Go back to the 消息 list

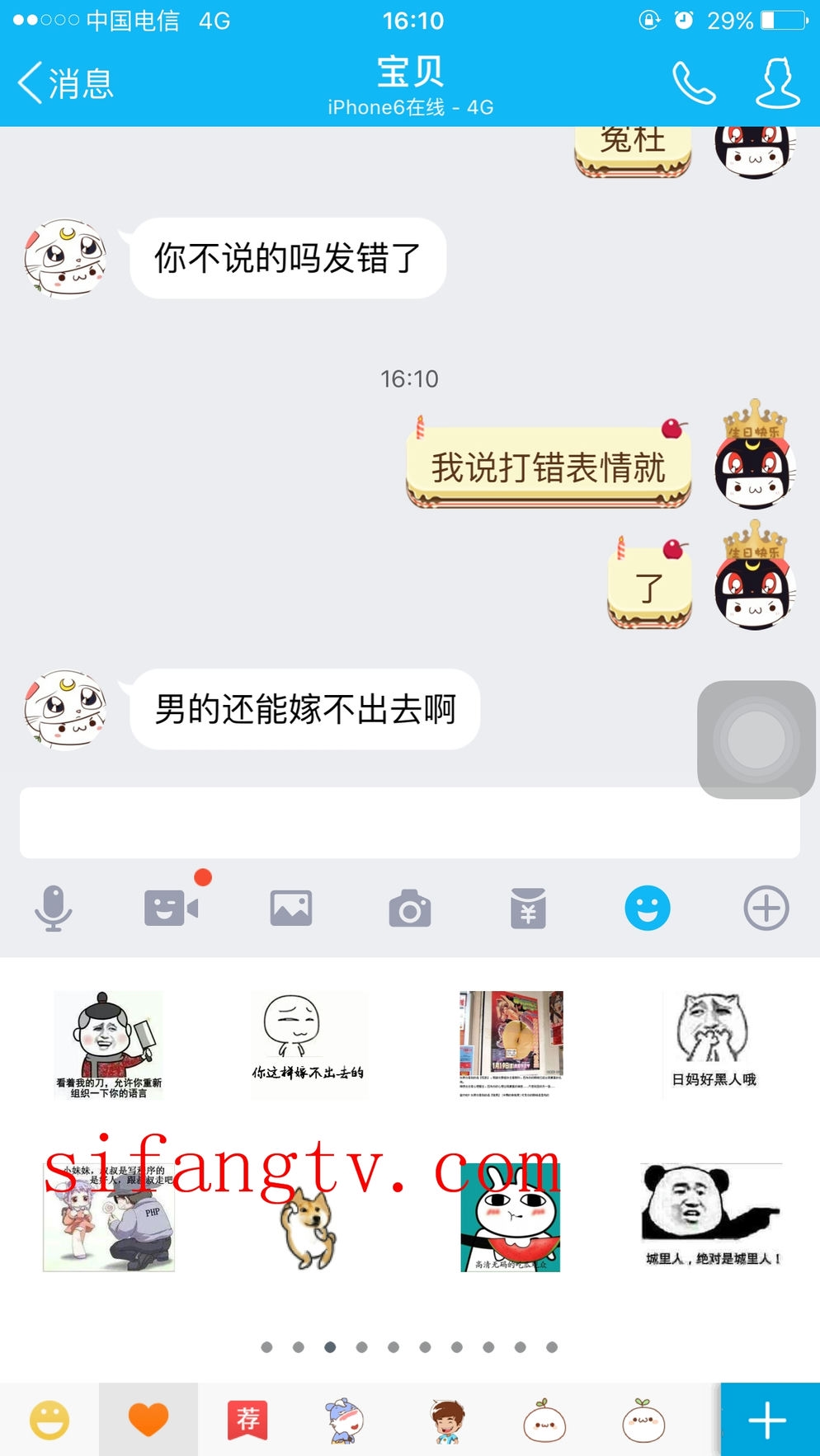[x=64, y=84]
